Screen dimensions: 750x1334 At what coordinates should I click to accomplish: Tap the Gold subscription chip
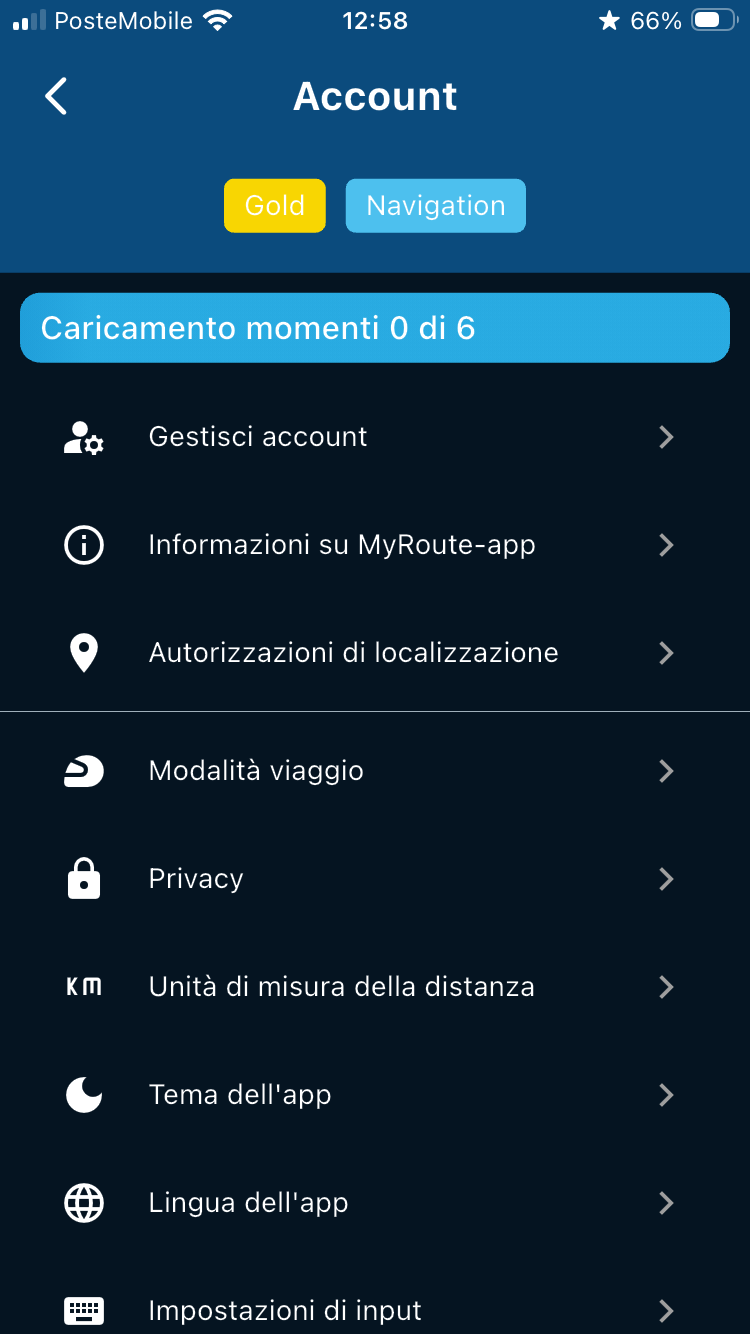coord(275,206)
